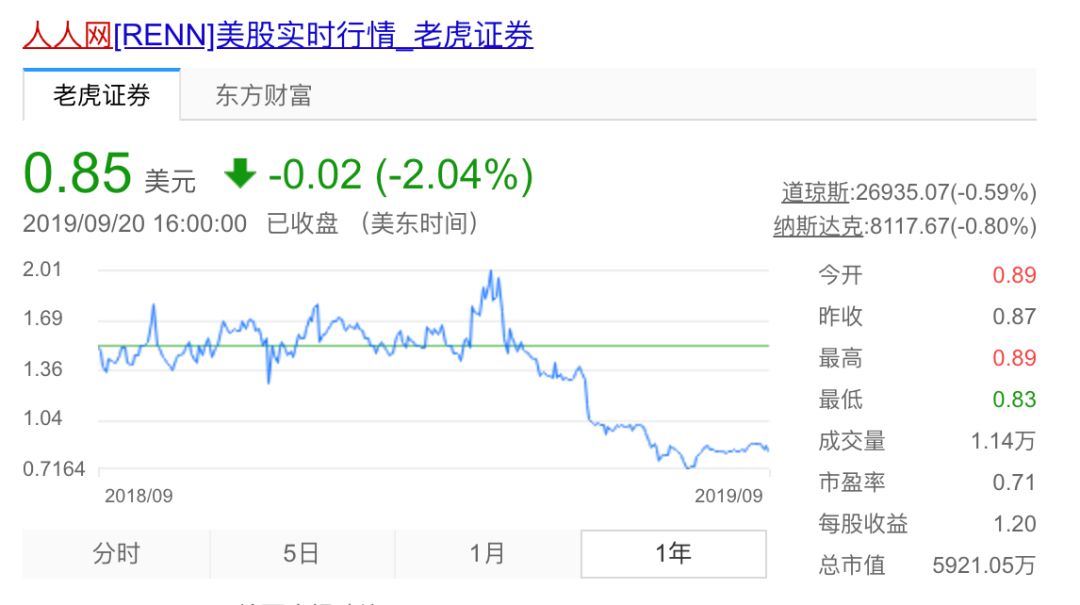Switch to the 老虎证券 tab
Image resolution: width=1080 pixels, height=605 pixels.
(102, 96)
